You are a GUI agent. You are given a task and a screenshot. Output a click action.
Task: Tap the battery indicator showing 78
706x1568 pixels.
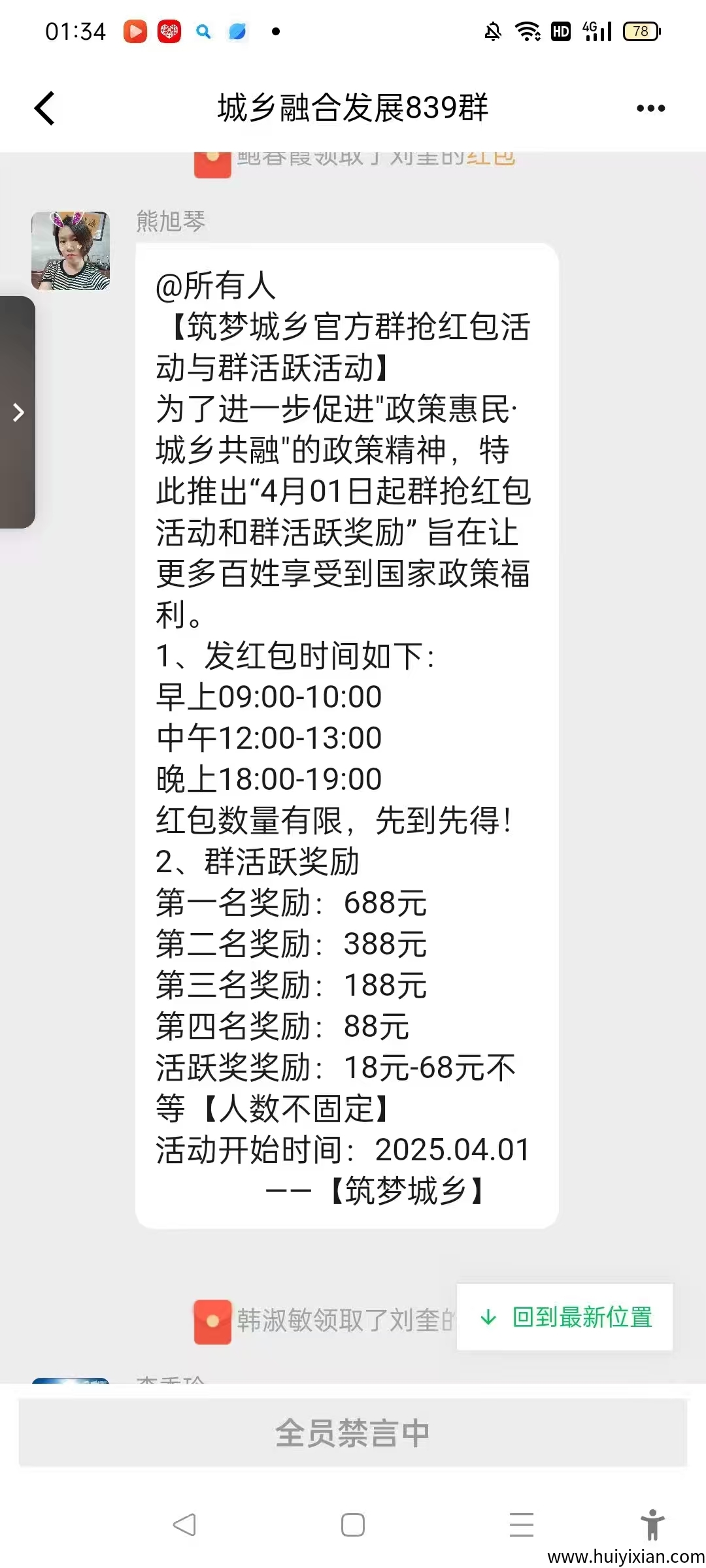639,31
